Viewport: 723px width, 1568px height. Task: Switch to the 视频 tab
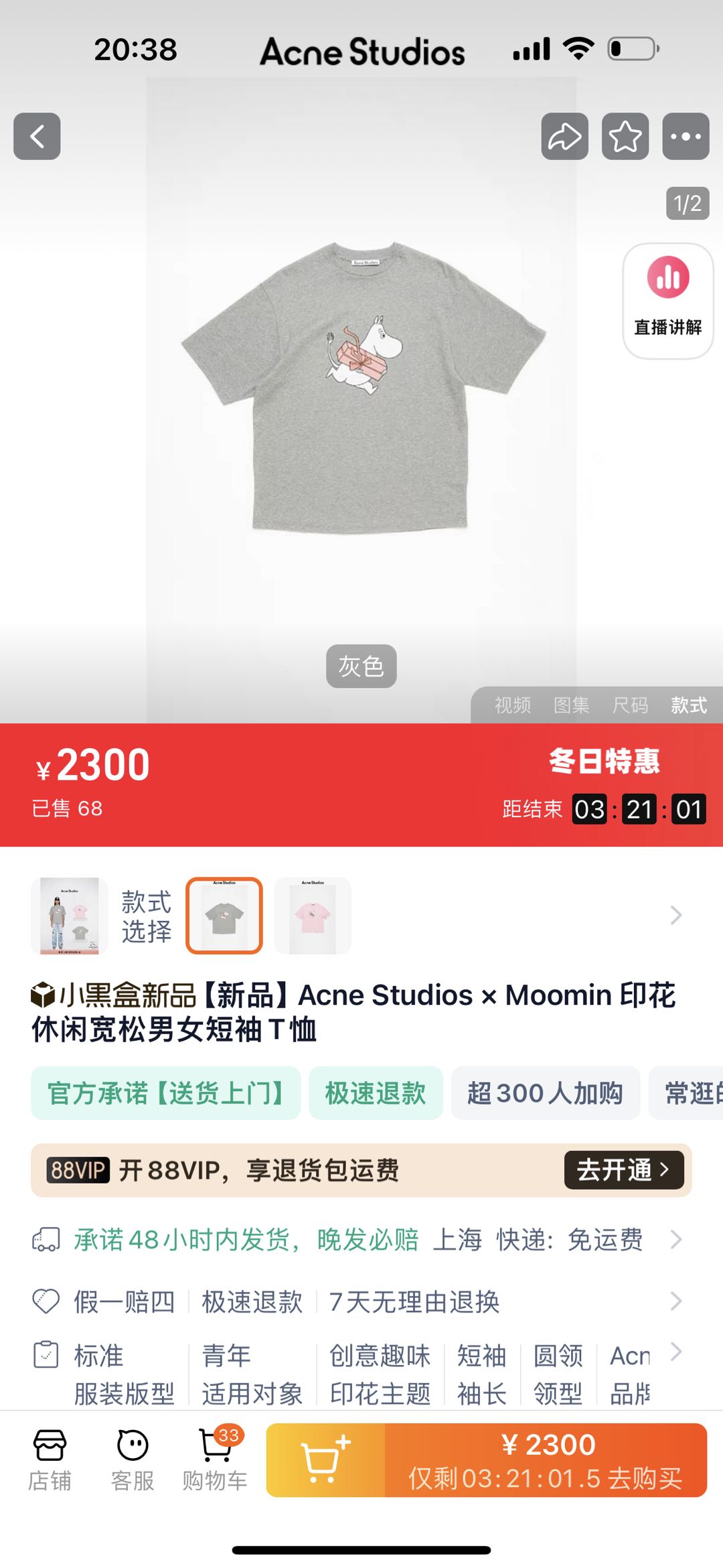[512, 705]
